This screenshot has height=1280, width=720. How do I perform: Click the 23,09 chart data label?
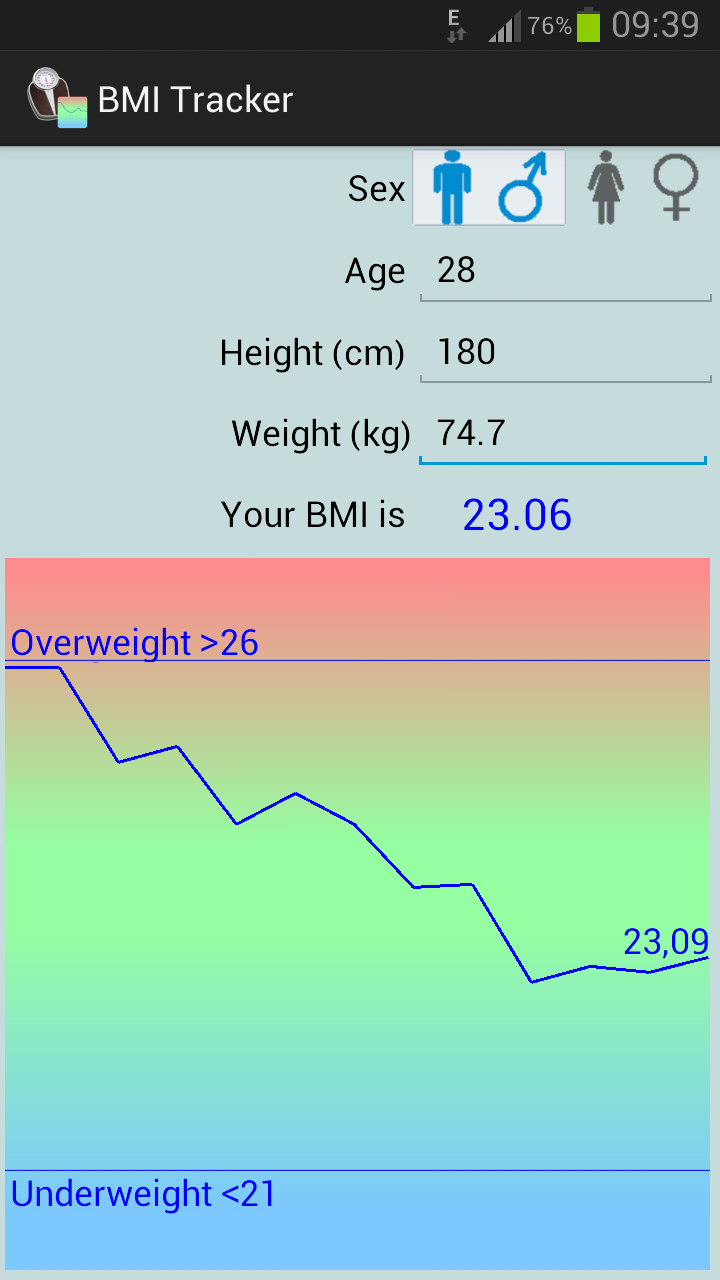click(663, 941)
